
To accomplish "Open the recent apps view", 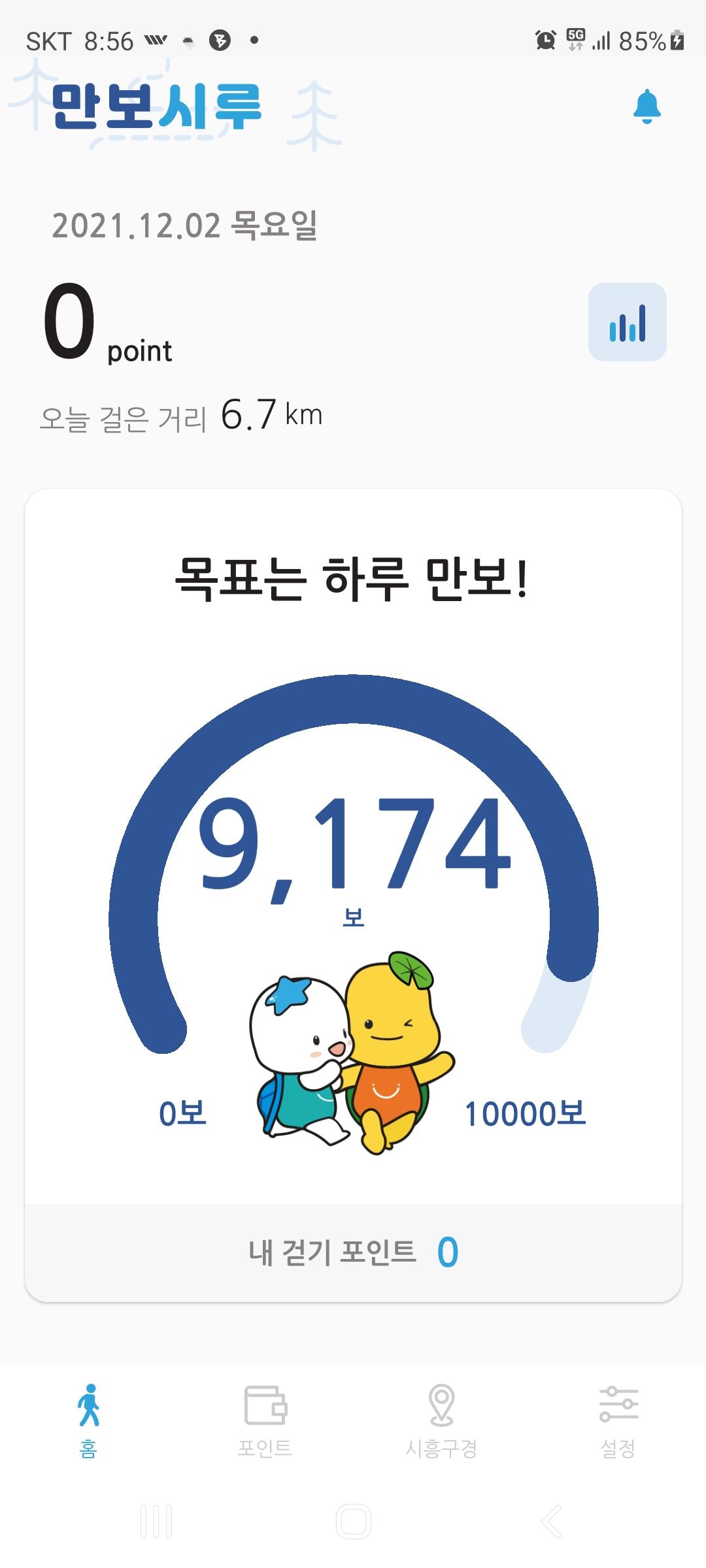I will [x=156, y=1521].
